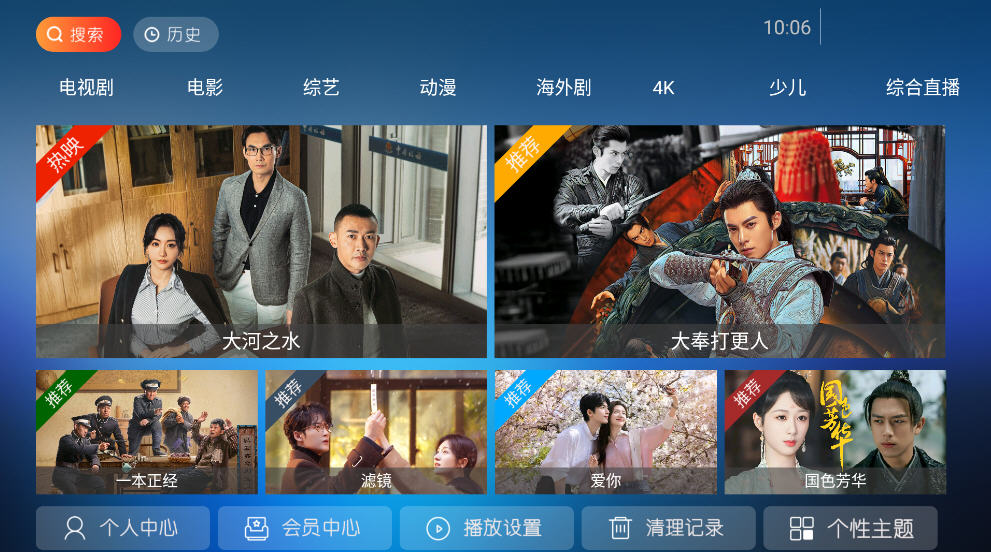The height and width of the screenshot is (552, 991).
Task: Open the 国色芳华 drama tile
Action: pyautogui.click(x=835, y=432)
